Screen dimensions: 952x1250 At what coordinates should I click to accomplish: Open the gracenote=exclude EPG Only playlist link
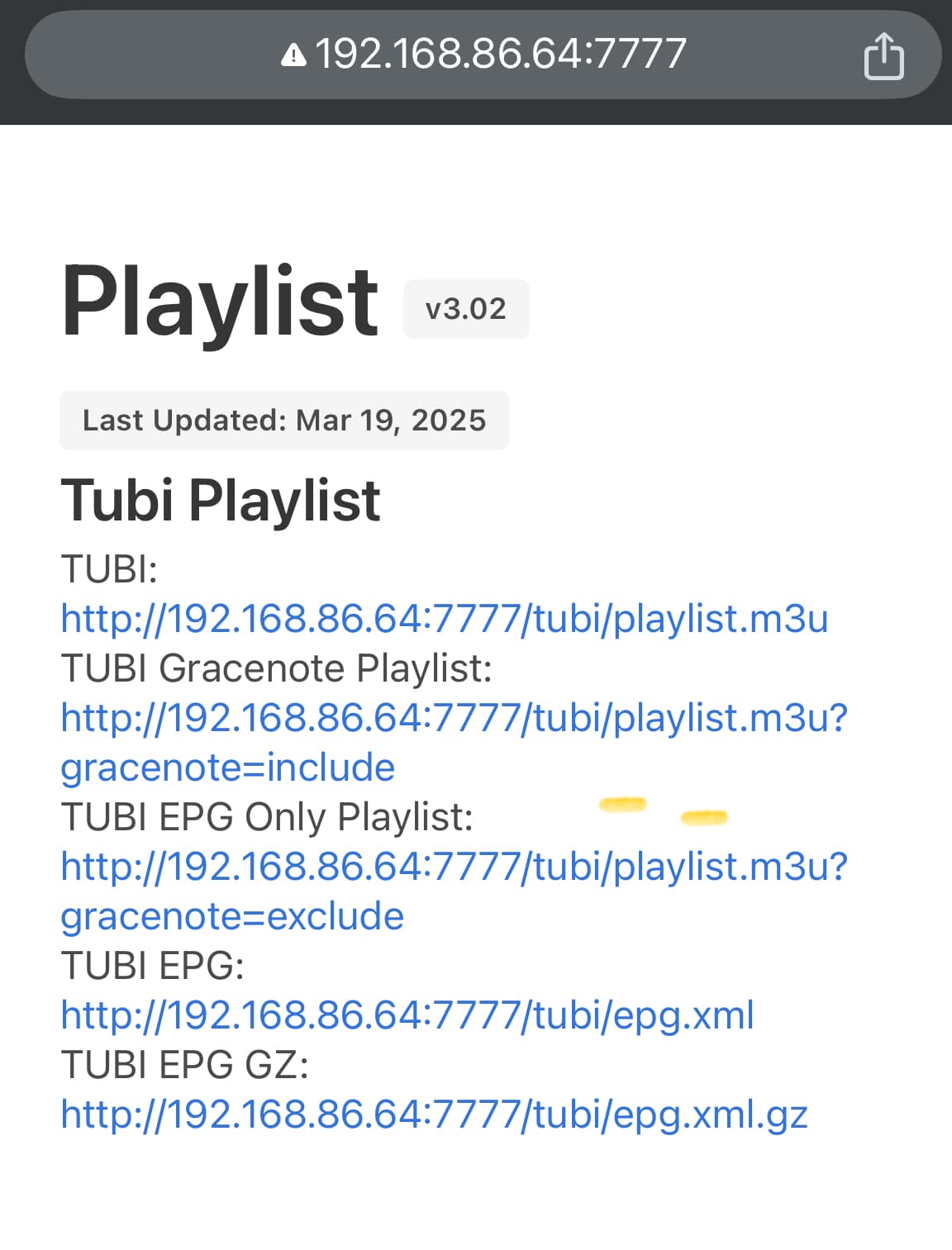click(454, 867)
